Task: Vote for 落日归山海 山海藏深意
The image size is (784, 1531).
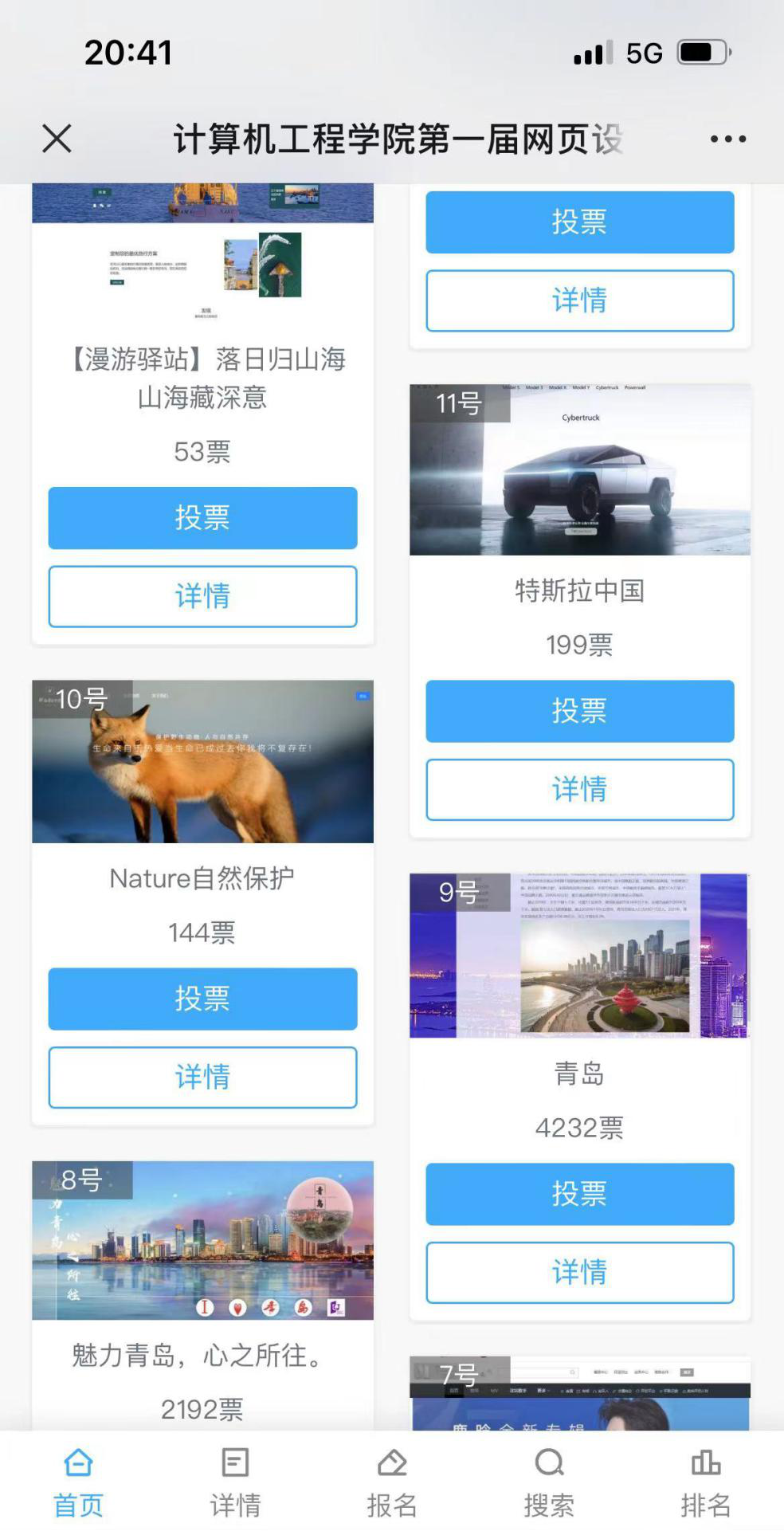Action: pos(202,517)
